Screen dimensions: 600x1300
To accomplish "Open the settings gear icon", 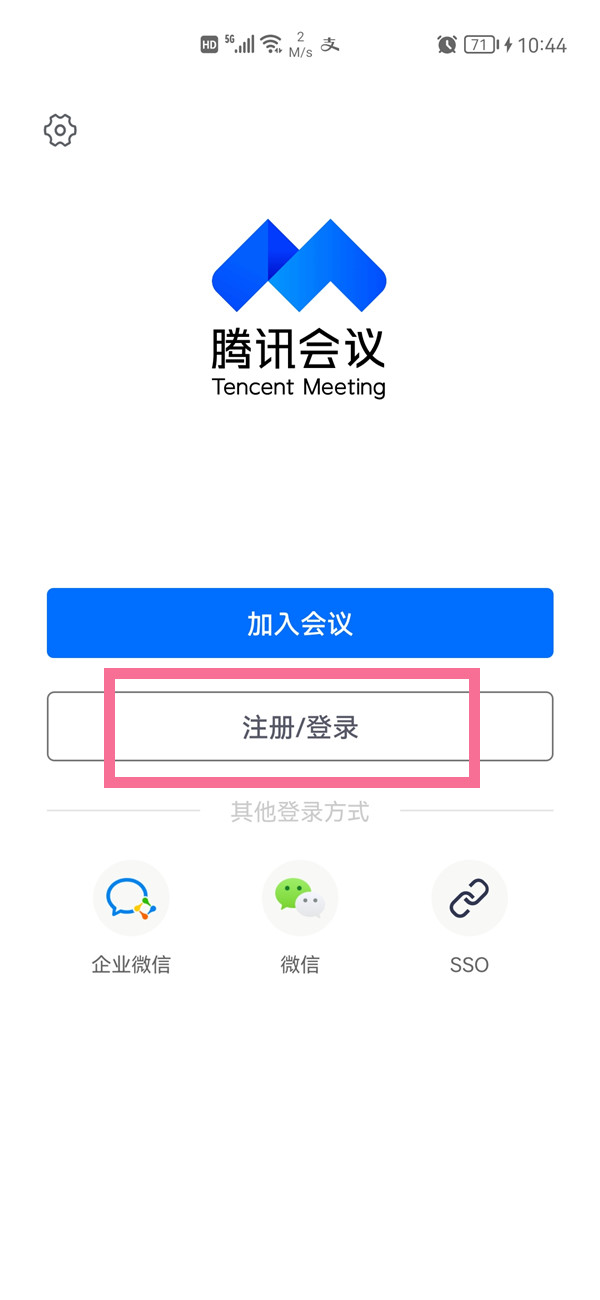I will pos(60,130).
